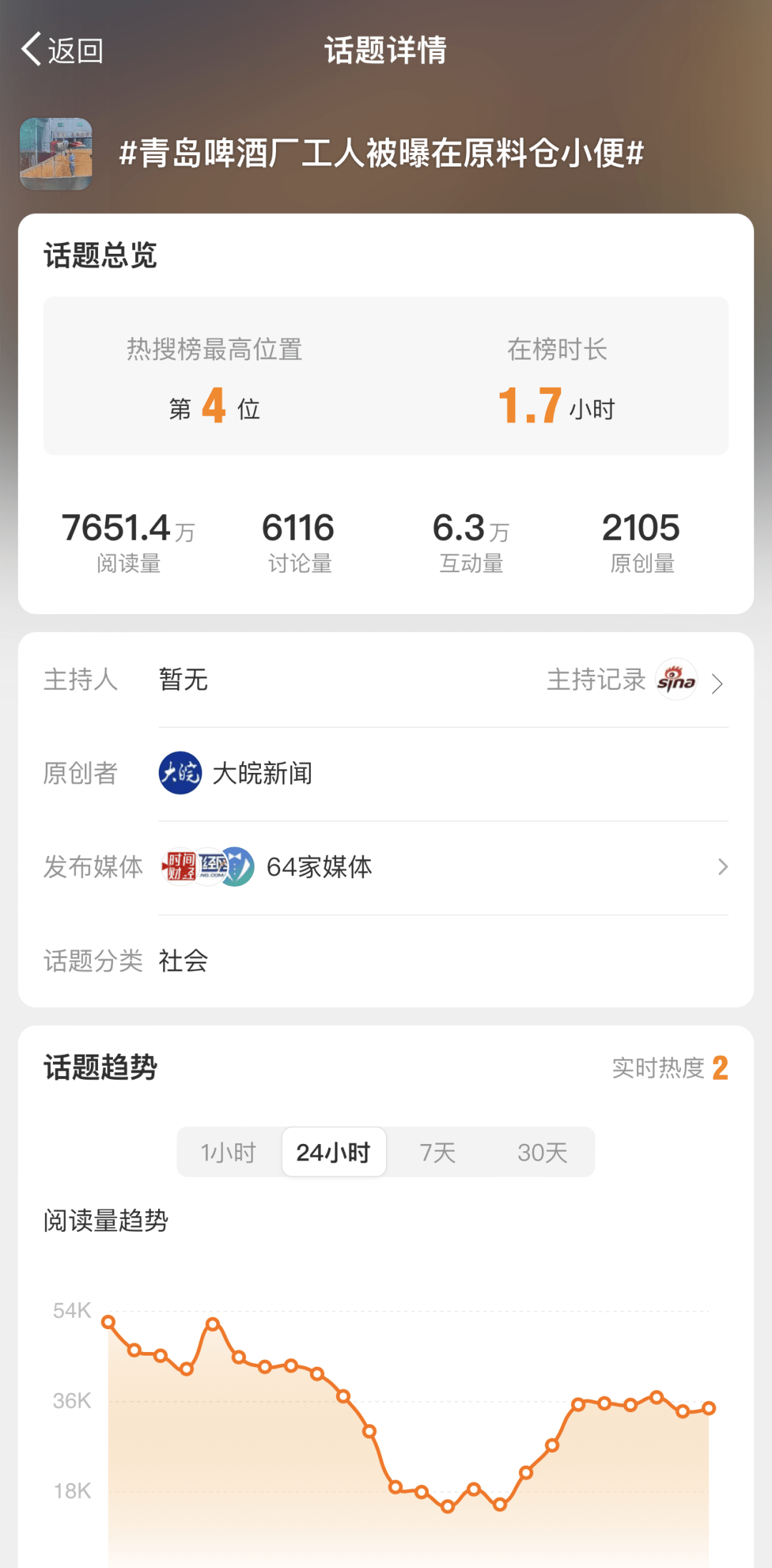Go back using the 返回 button
This screenshot has width=772, height=1568.
point(63,50)
